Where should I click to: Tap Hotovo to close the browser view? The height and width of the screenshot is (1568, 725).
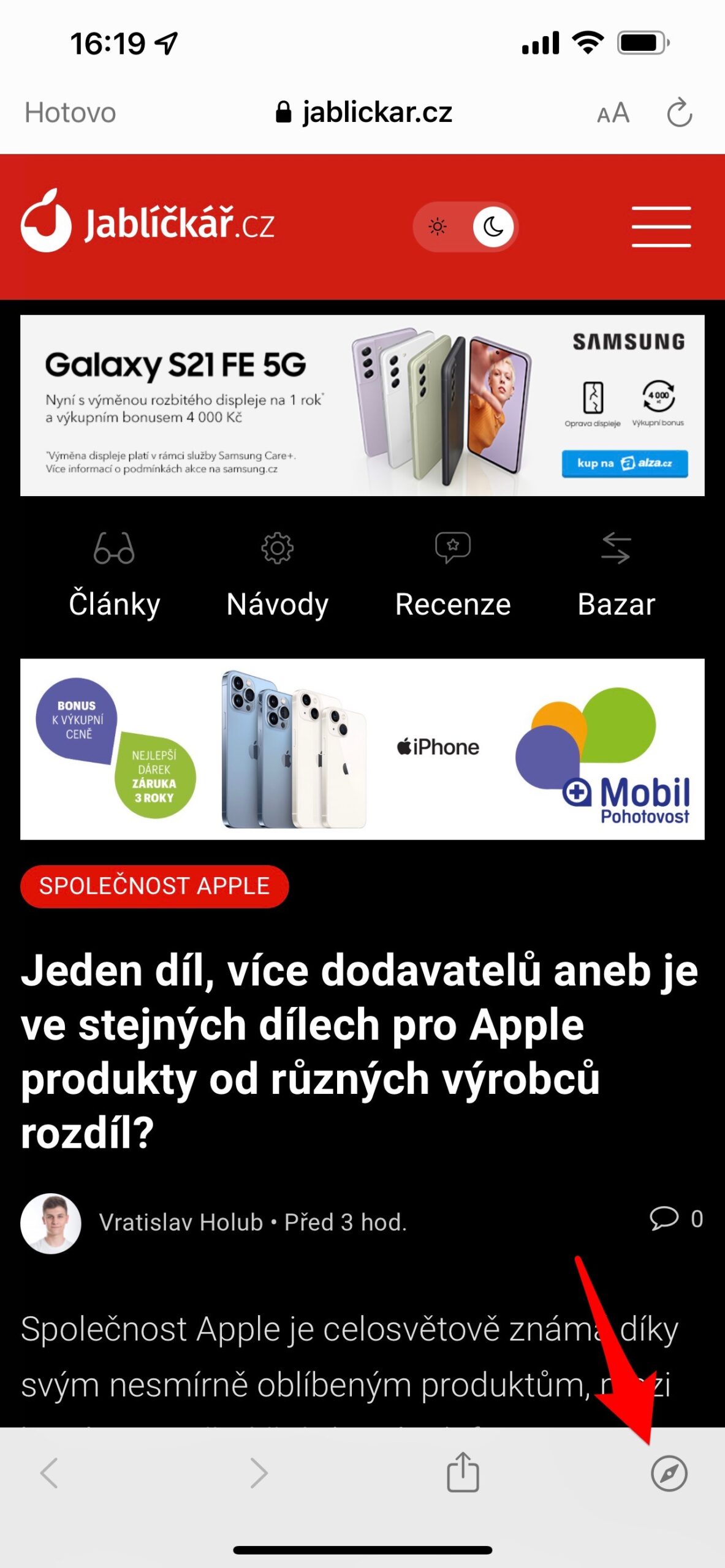click(70, 113)
